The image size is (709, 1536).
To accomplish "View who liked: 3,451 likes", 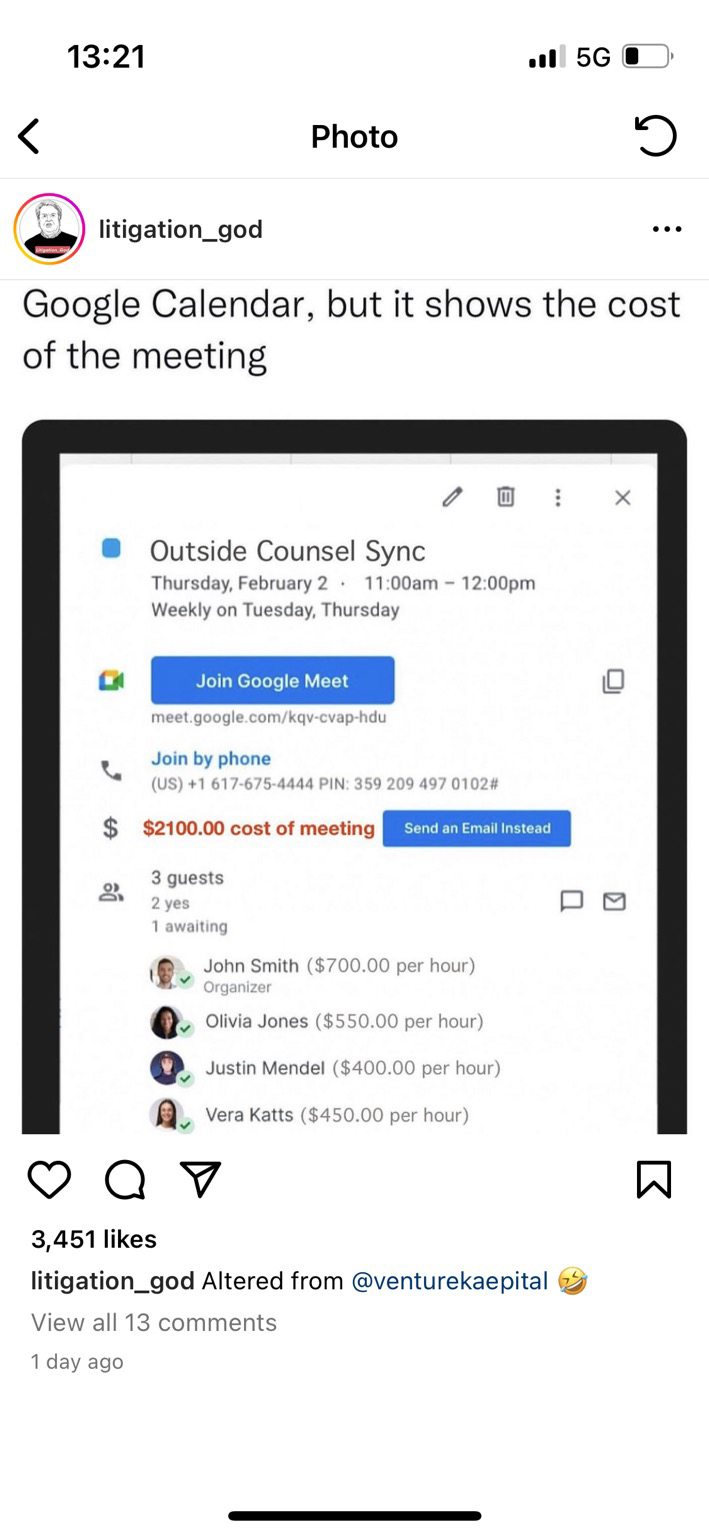I will (x=94, y=1239).
